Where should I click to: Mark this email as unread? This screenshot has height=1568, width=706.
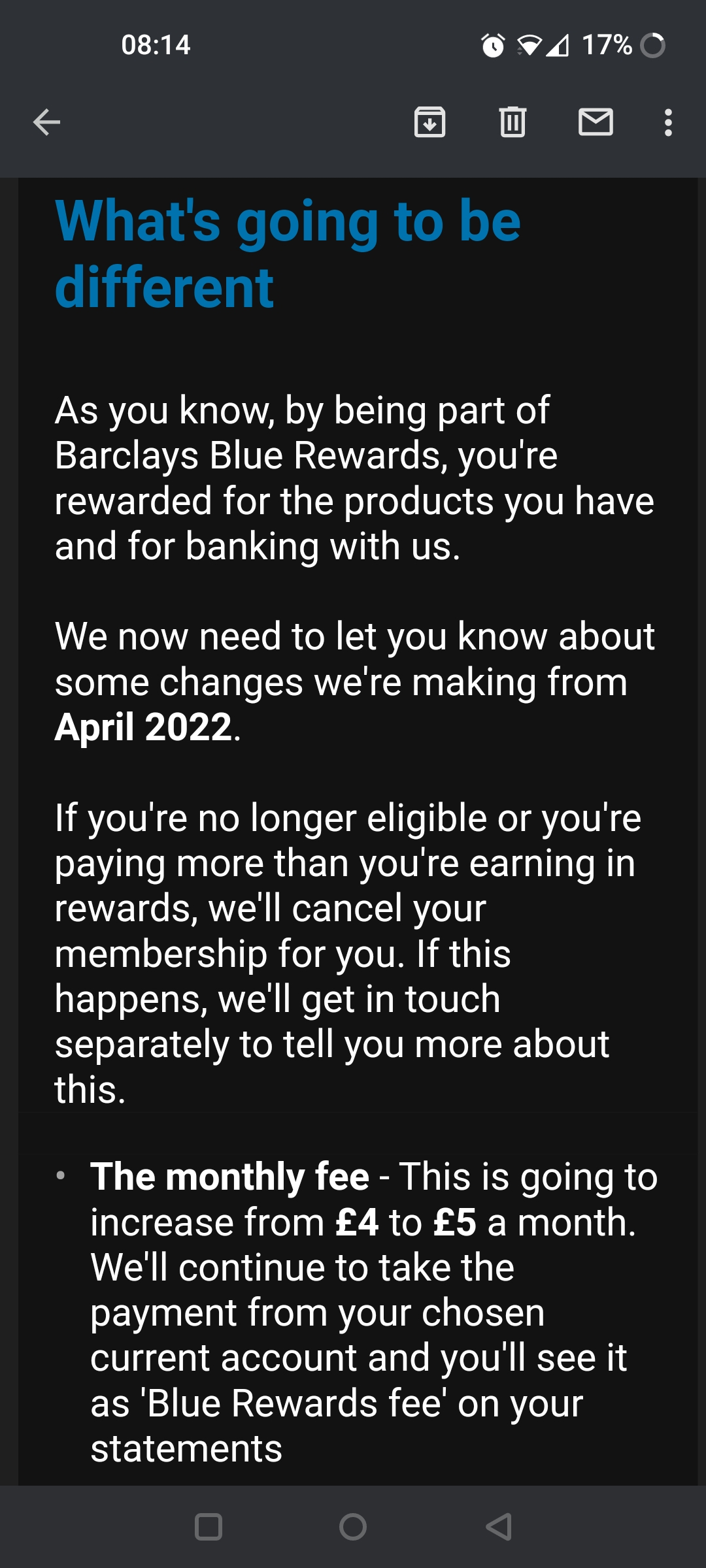tap(596, 122)
